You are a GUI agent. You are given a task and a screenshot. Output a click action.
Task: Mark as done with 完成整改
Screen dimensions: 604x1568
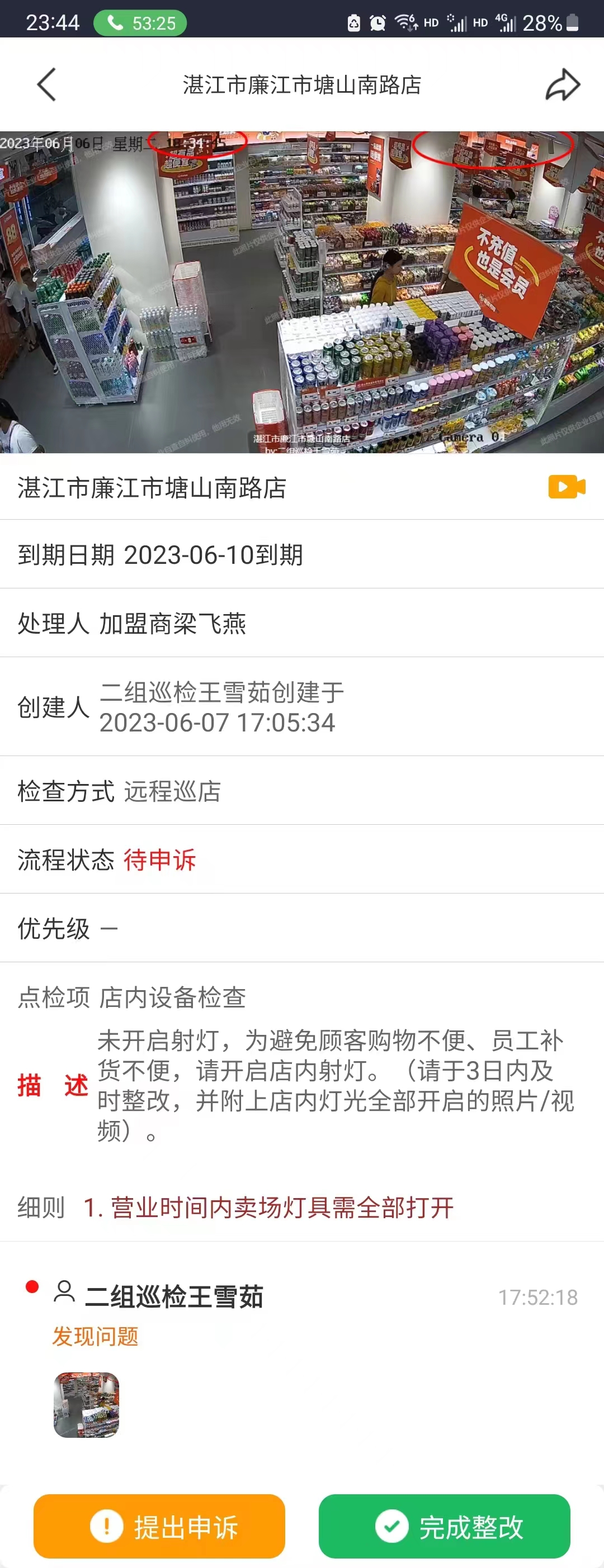click(x=444, y=1526)
